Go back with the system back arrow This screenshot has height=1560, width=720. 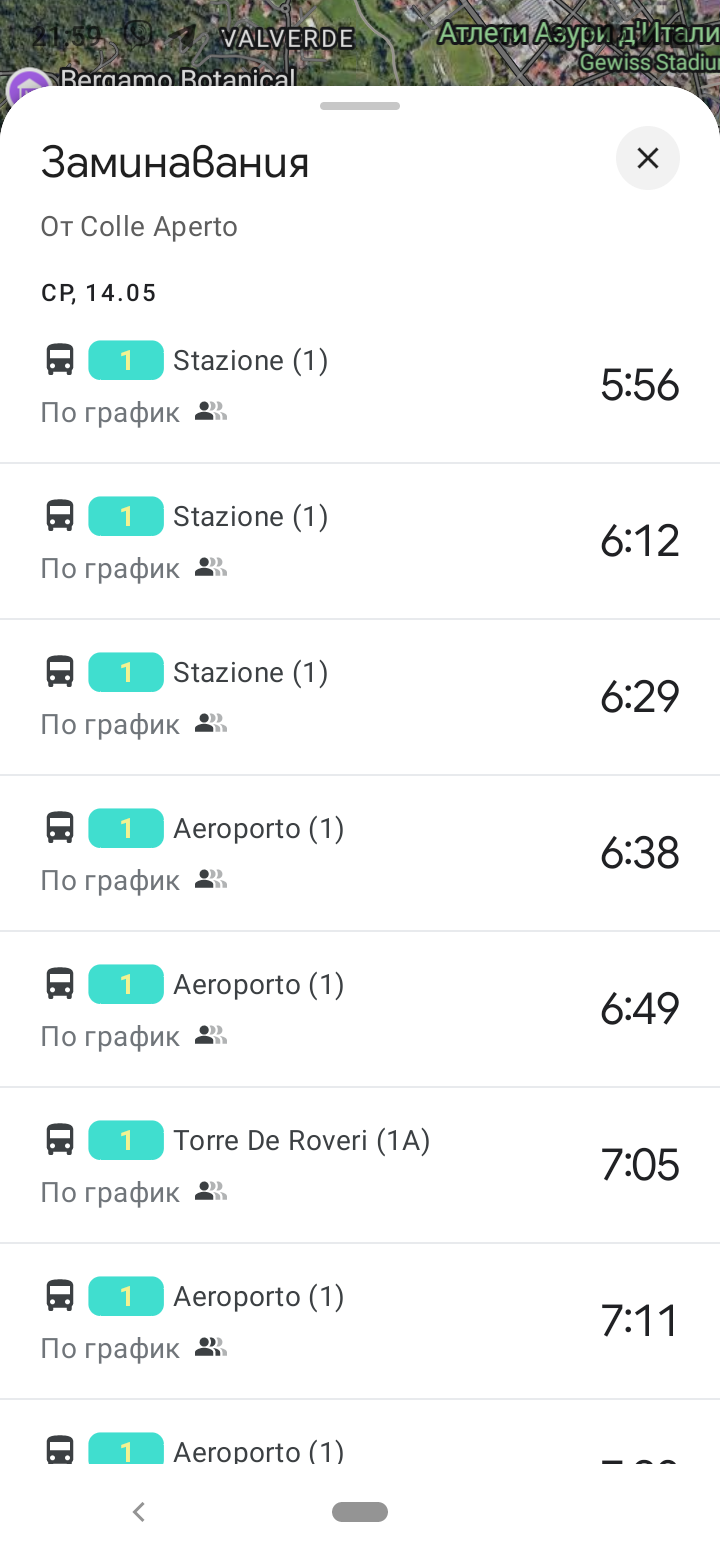[139, 1512]
